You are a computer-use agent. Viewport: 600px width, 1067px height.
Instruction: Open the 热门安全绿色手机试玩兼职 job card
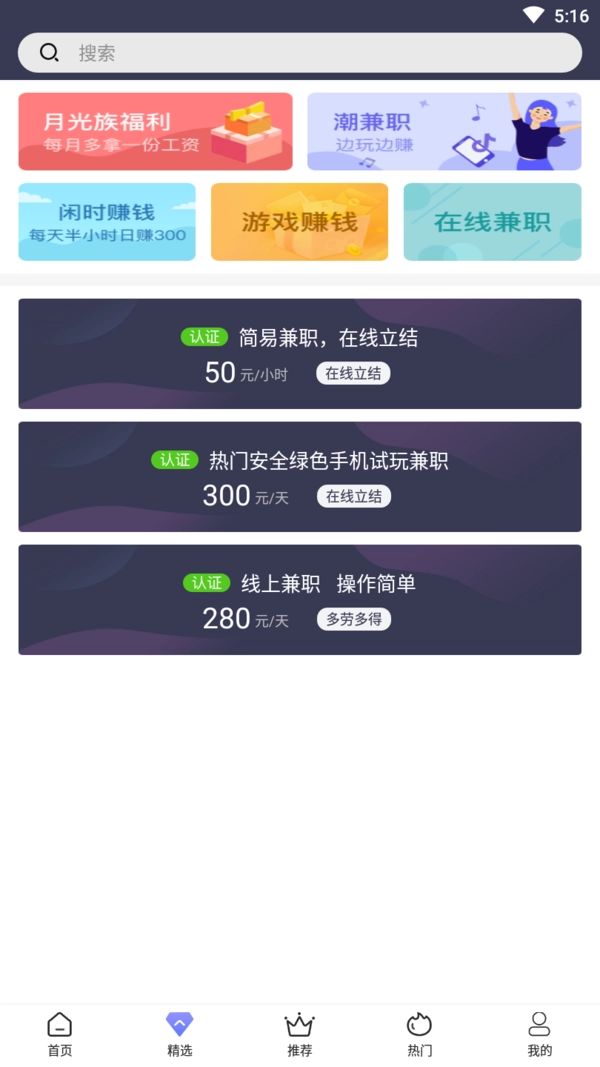click(x=299, y=477)
